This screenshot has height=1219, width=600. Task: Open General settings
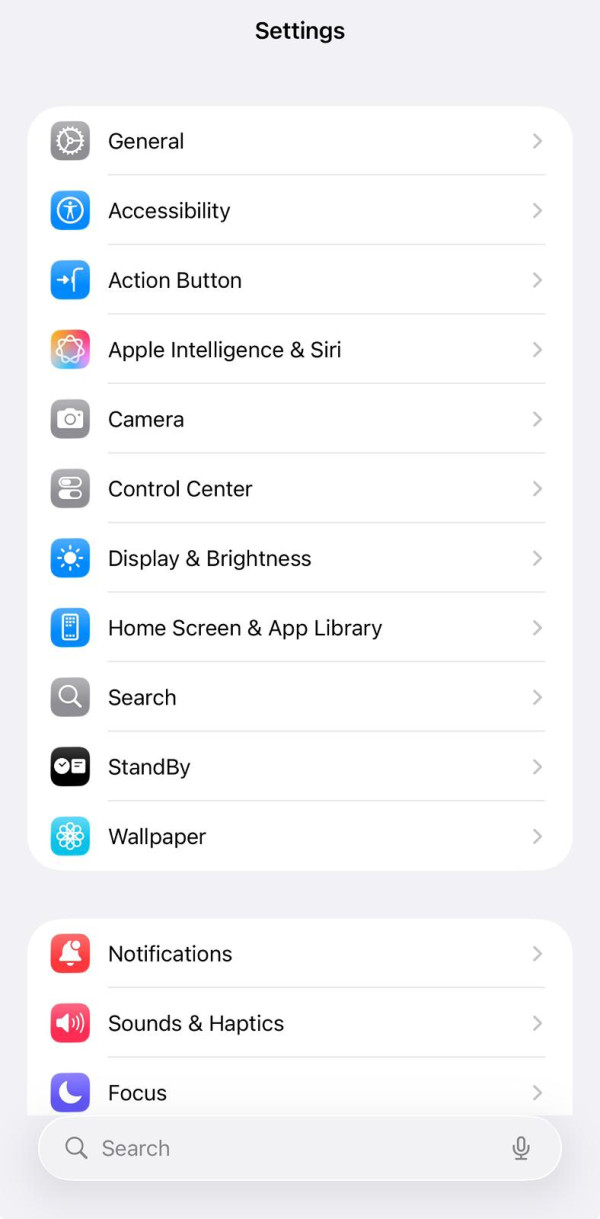pos(300,141)
